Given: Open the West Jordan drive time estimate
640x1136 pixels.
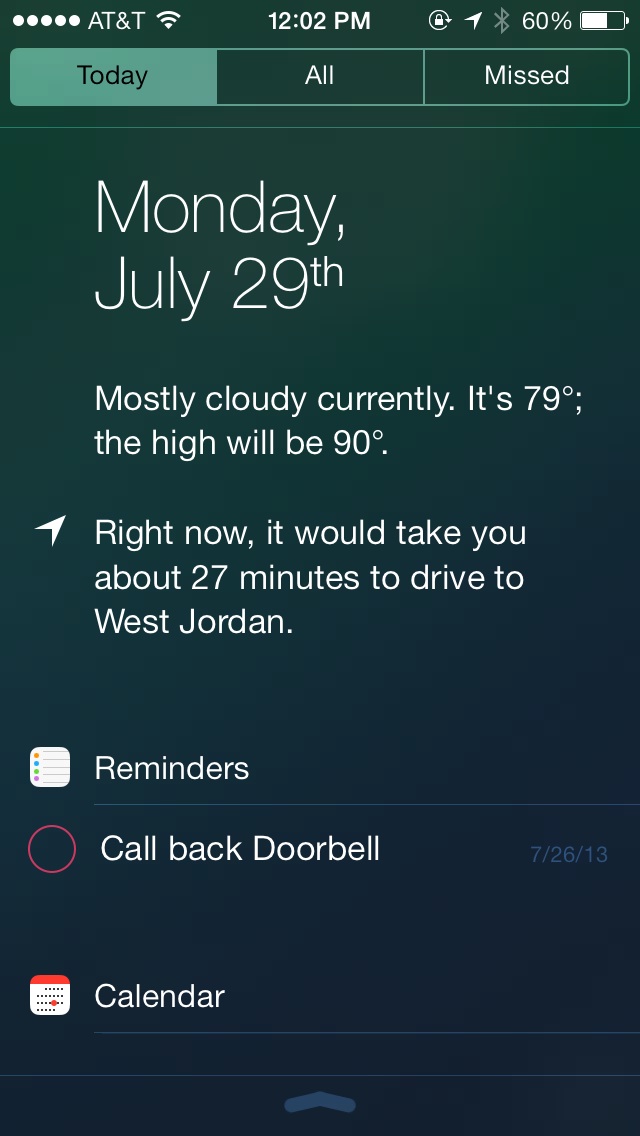Looking at the screenshot, I should (x=310, y=577).
